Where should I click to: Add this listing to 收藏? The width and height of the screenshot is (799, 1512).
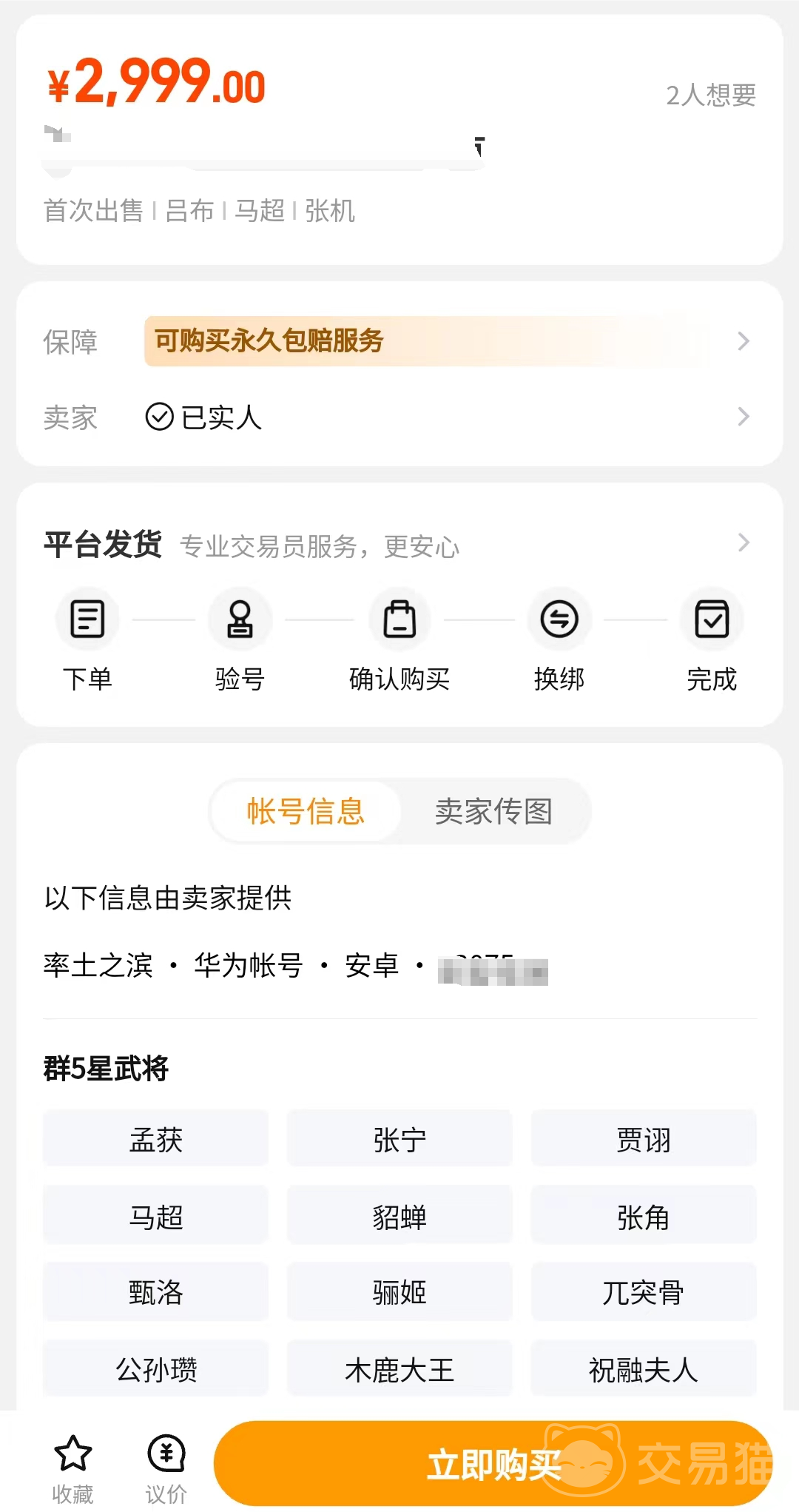(x=73, y=1468)
